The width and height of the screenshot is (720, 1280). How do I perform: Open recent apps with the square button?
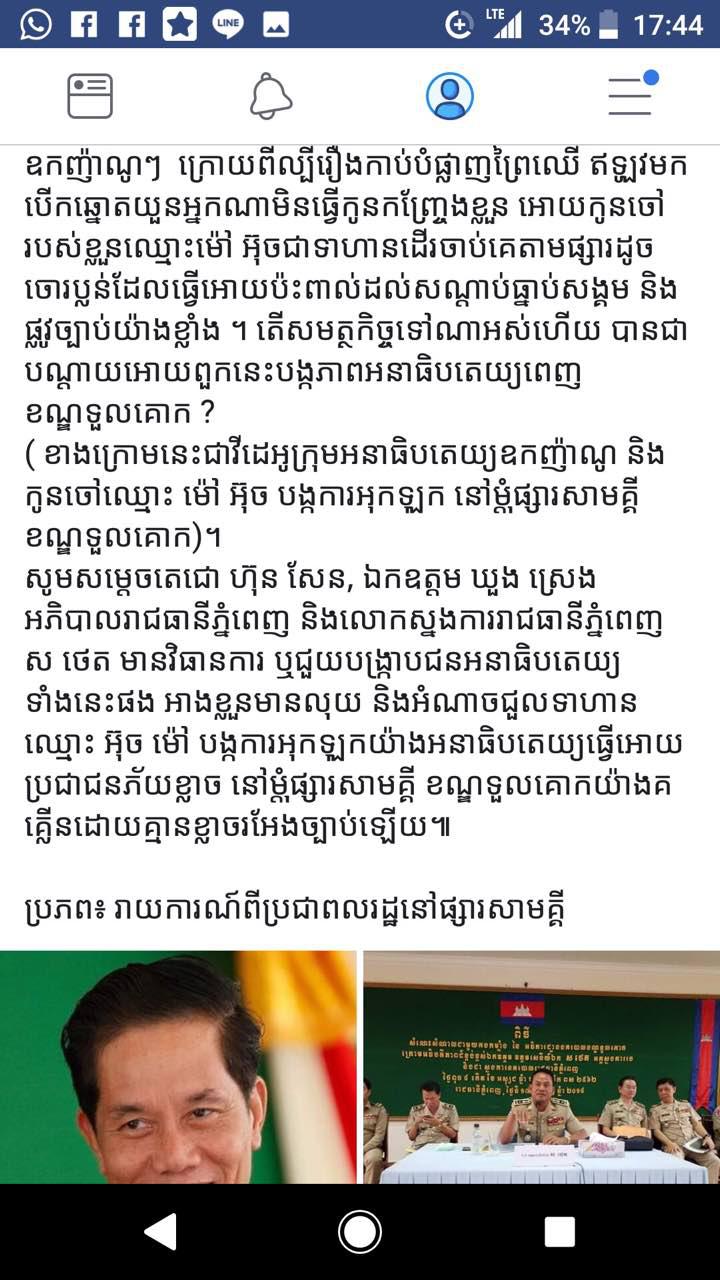(x=559, y=1232)
